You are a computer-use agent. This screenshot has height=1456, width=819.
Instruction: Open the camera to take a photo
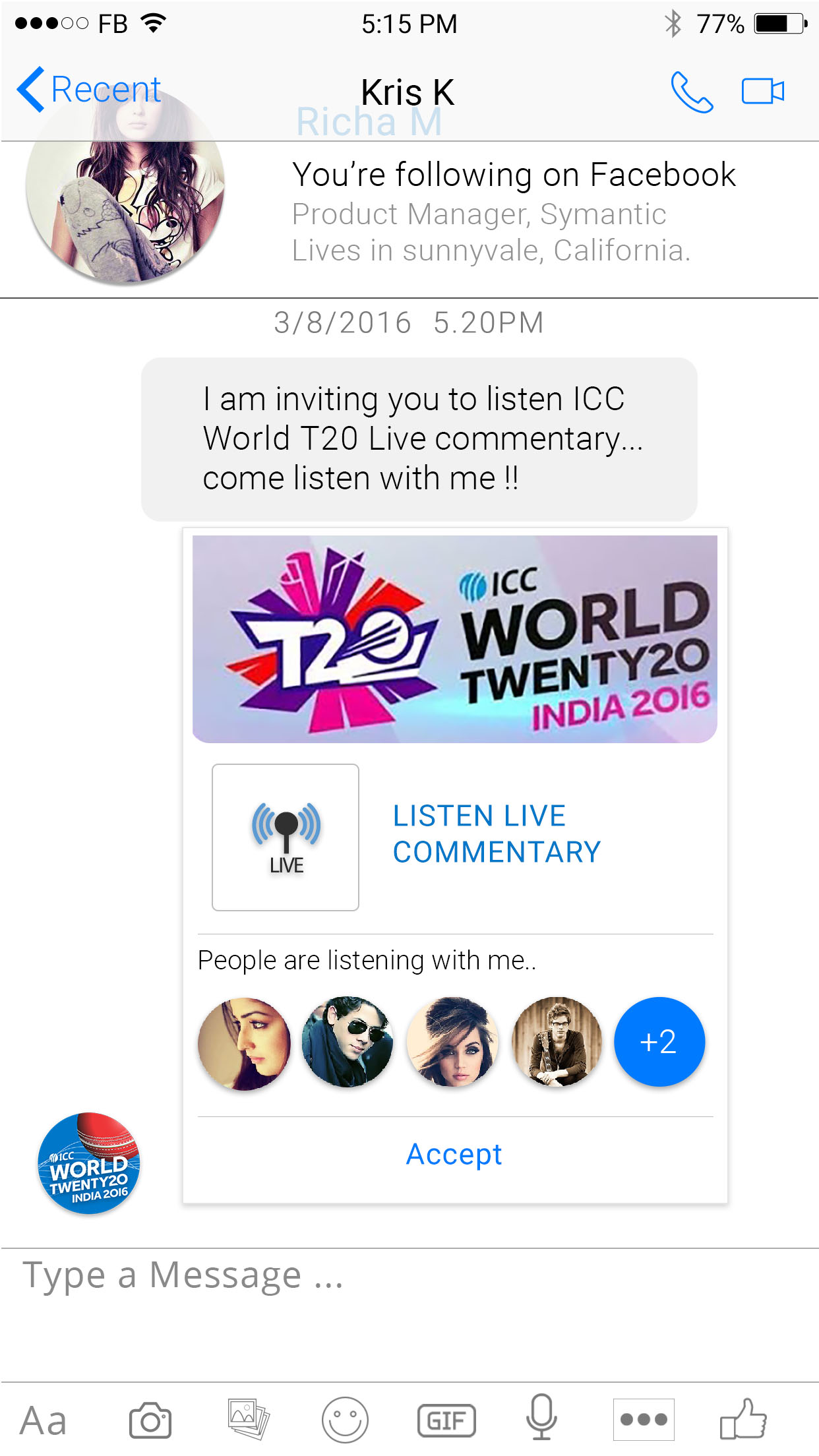click(x=150, y=1420)
